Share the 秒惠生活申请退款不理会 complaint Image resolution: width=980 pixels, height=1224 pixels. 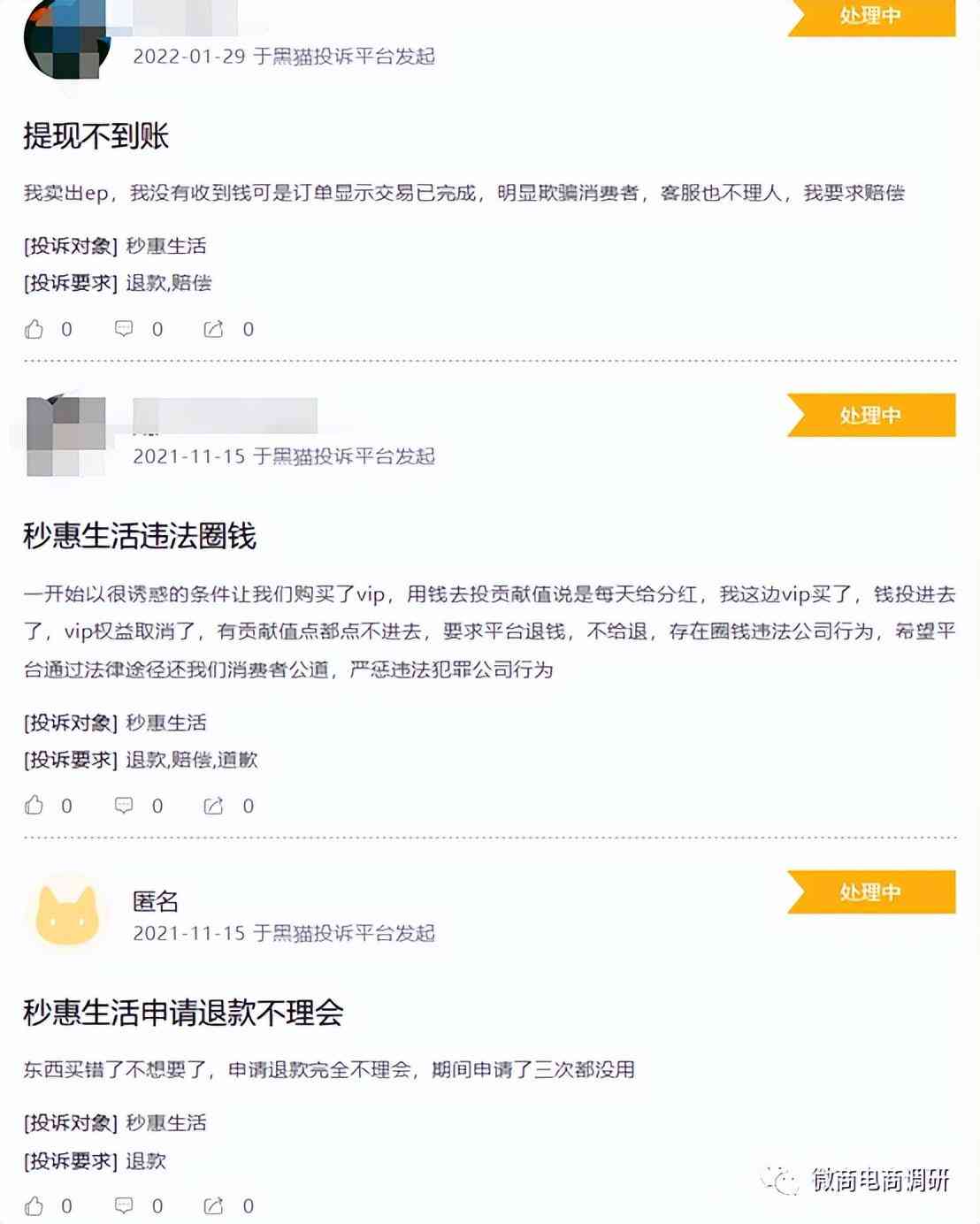tap(213, 1206)
